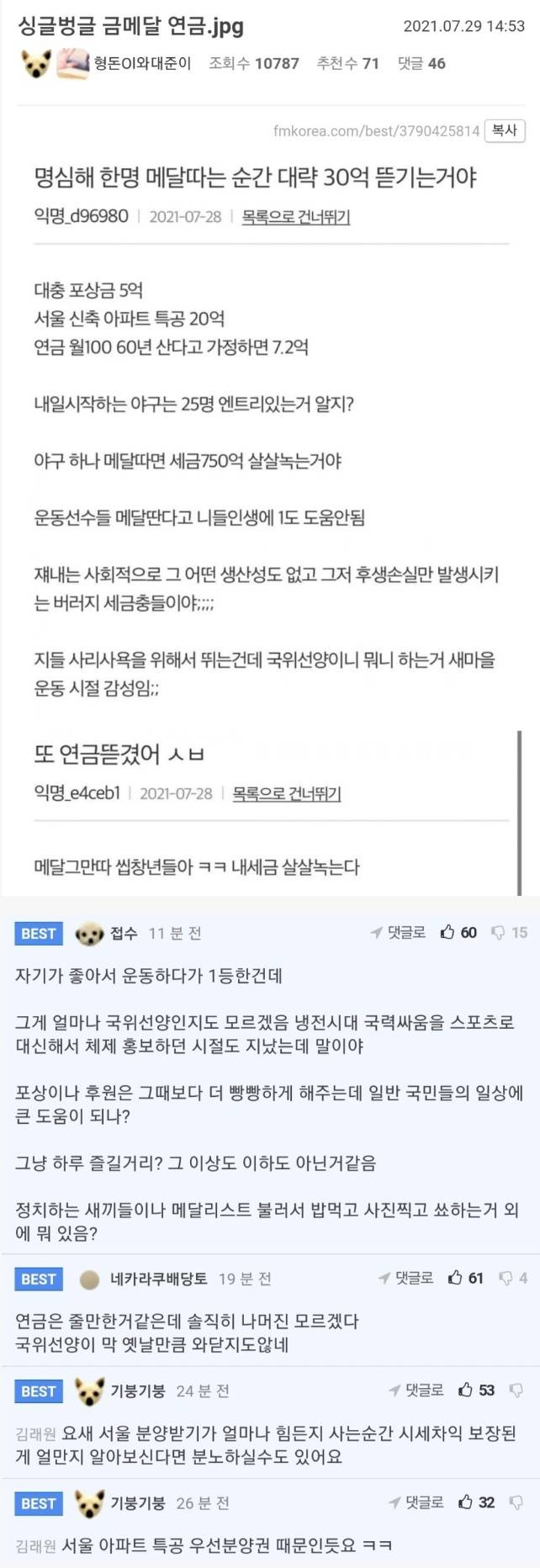Copy the post URL with 복사 button
Image resolution: width=540 pixels, height=1568 pixels.
click(505, 130)
